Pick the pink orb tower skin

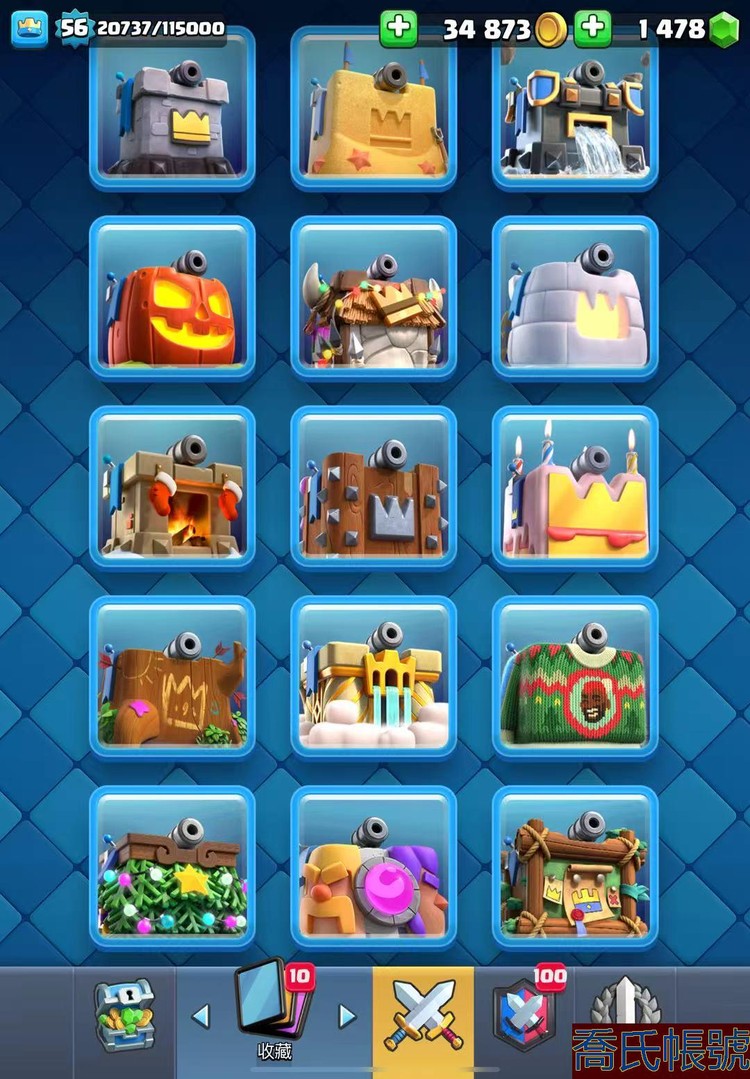(x=373, y=868)
